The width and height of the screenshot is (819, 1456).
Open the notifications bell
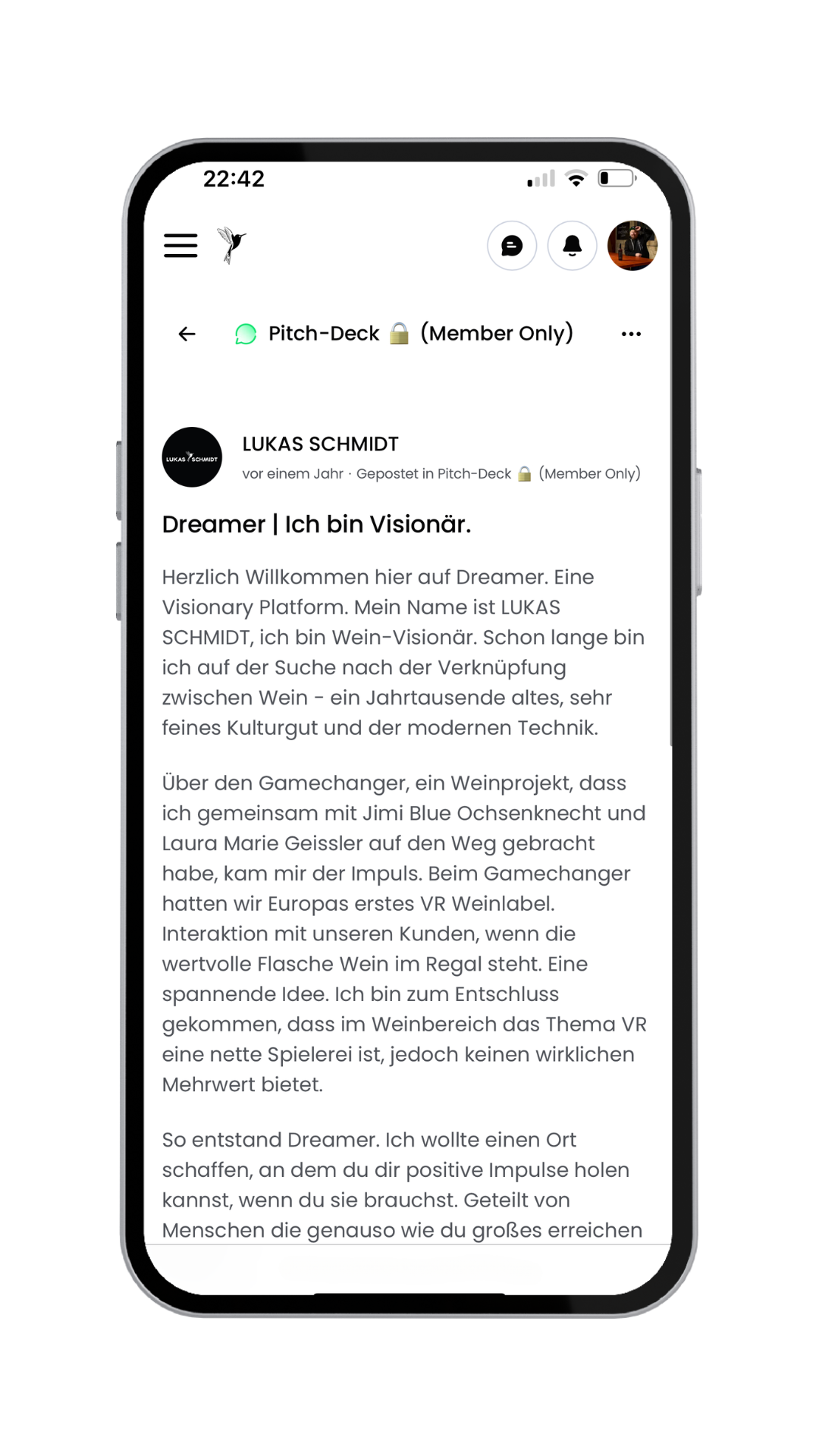click(573, 246)
